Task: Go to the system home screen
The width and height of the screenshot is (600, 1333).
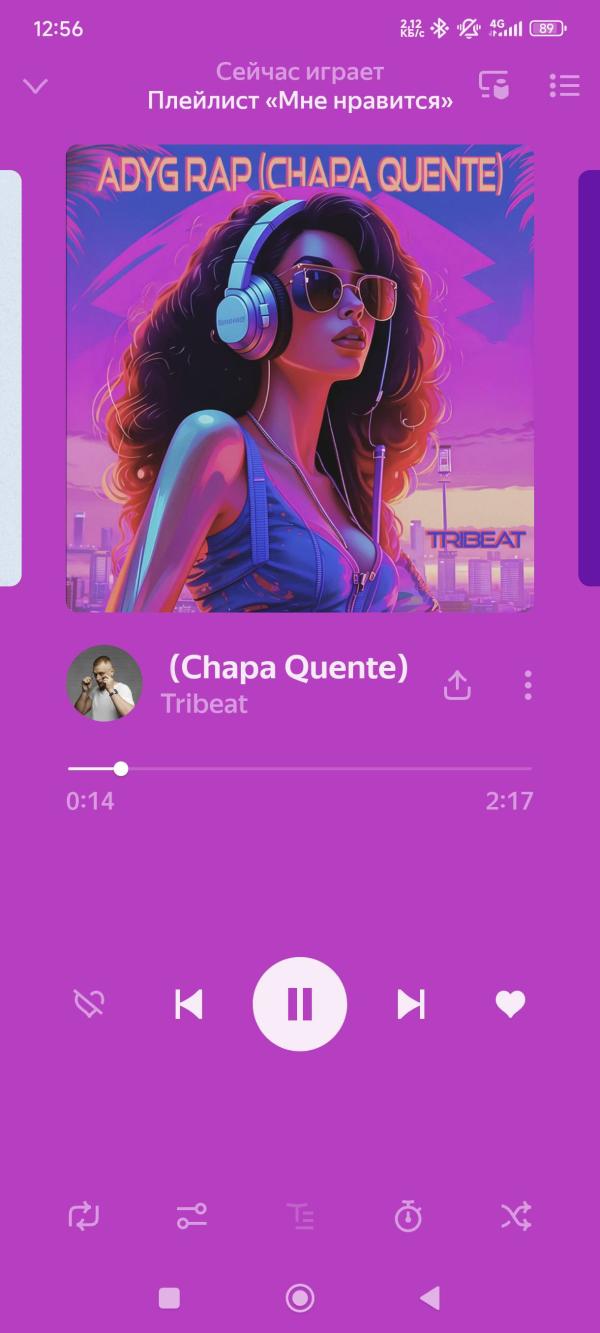Action: (300, 1298)
